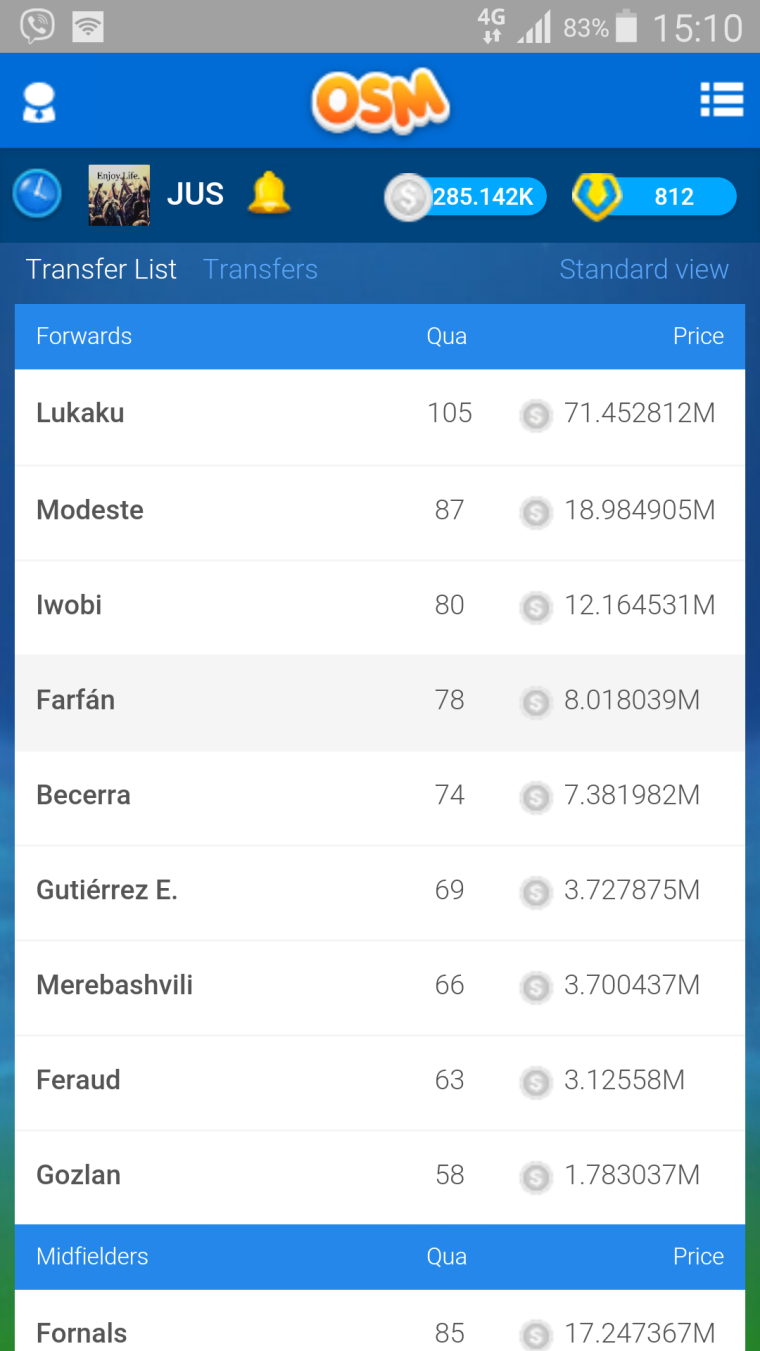Open the profile icon in the top bar
The width and height of the screenshot is (760, 1351).
tap(39, 100)
